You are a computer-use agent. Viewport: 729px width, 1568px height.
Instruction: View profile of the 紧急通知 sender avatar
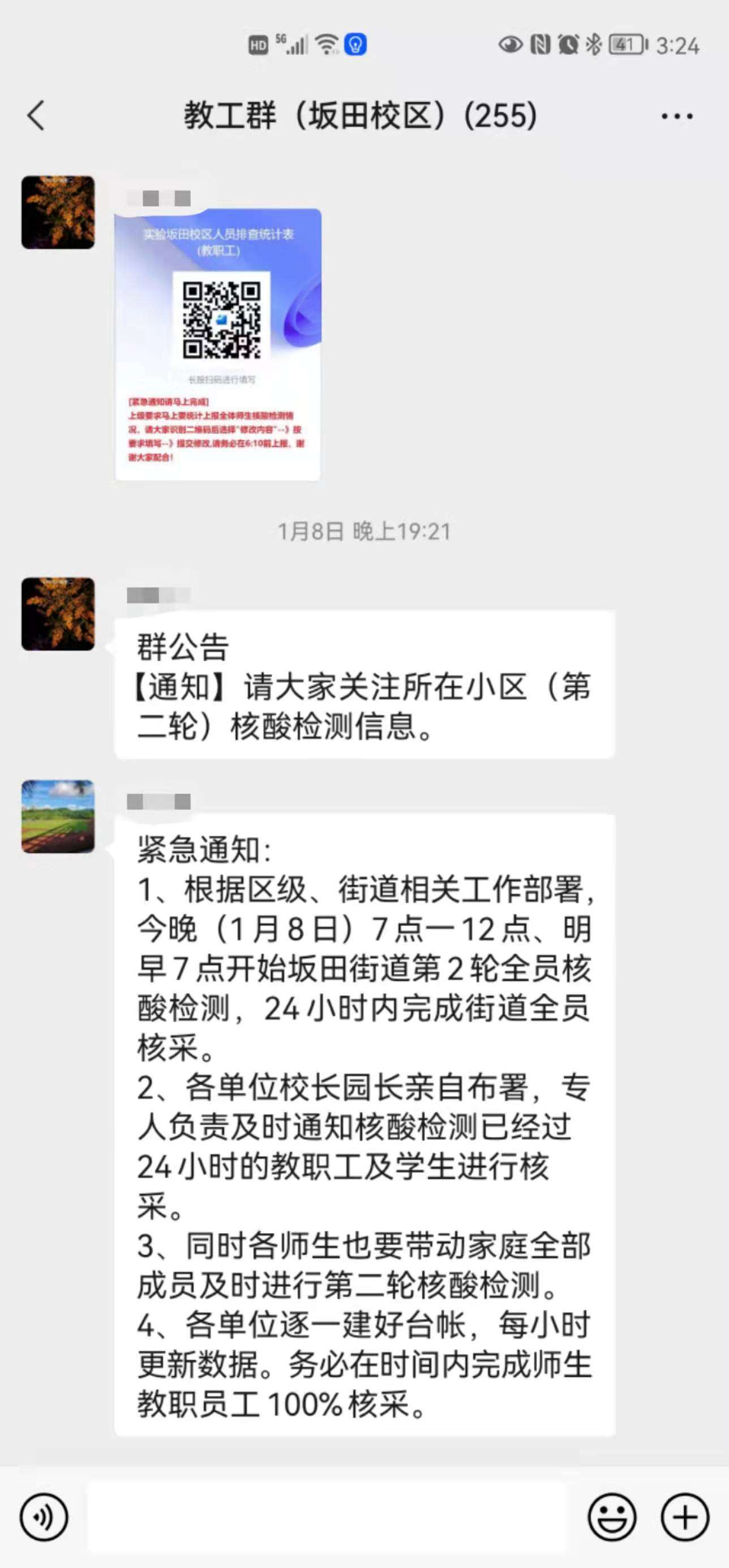pos(58,816)
